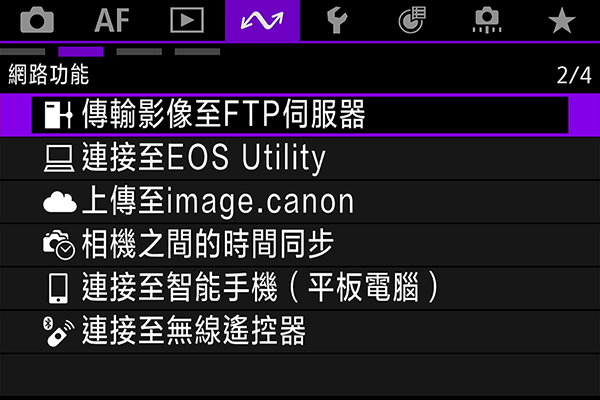Jump to the third network sub-page indicator
The width and height of the screenshot is (600, 400).
(x=138, y=51)
